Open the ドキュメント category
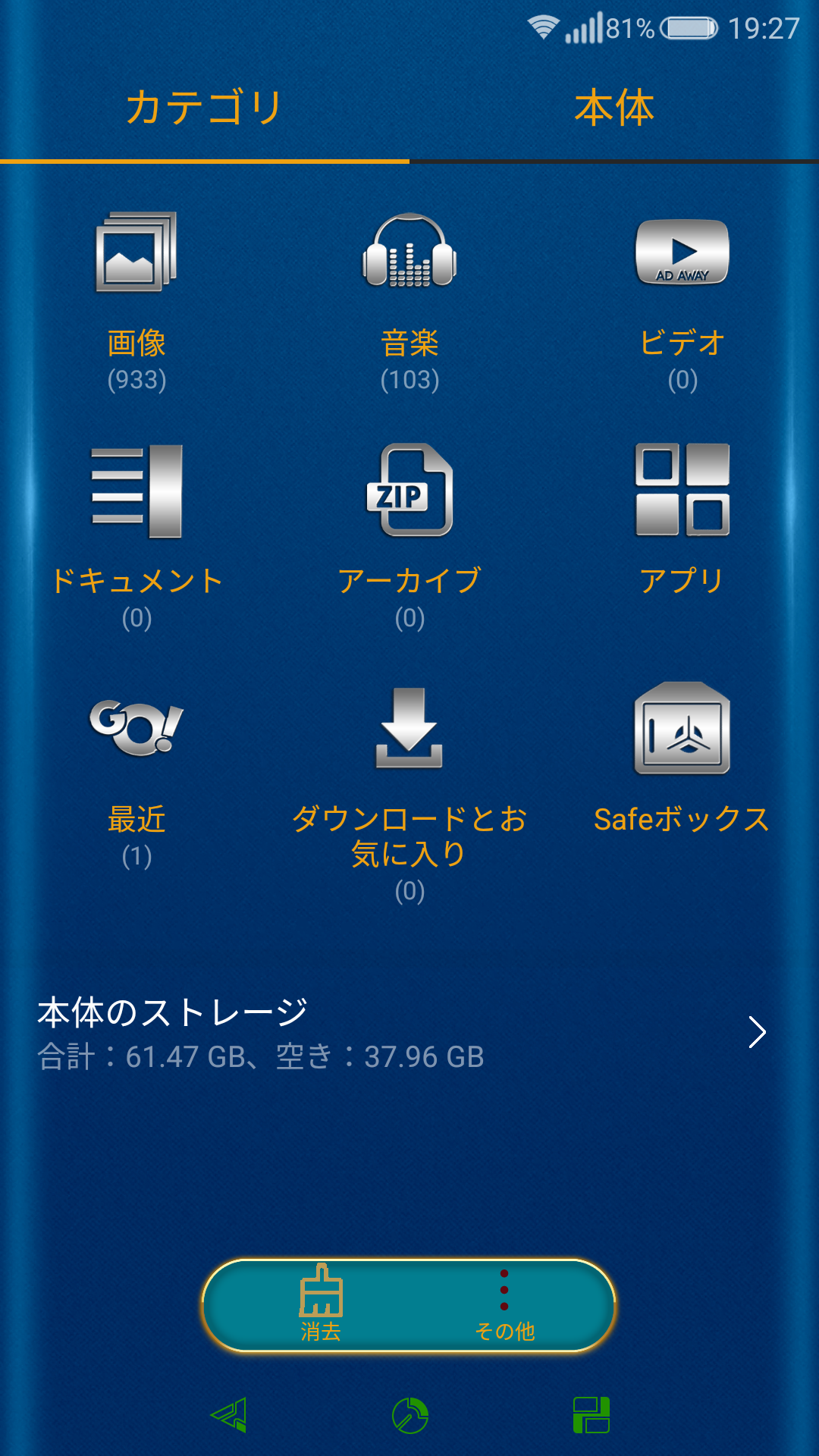Screen dimensions: 819x1456 click(x=136, y=538)
